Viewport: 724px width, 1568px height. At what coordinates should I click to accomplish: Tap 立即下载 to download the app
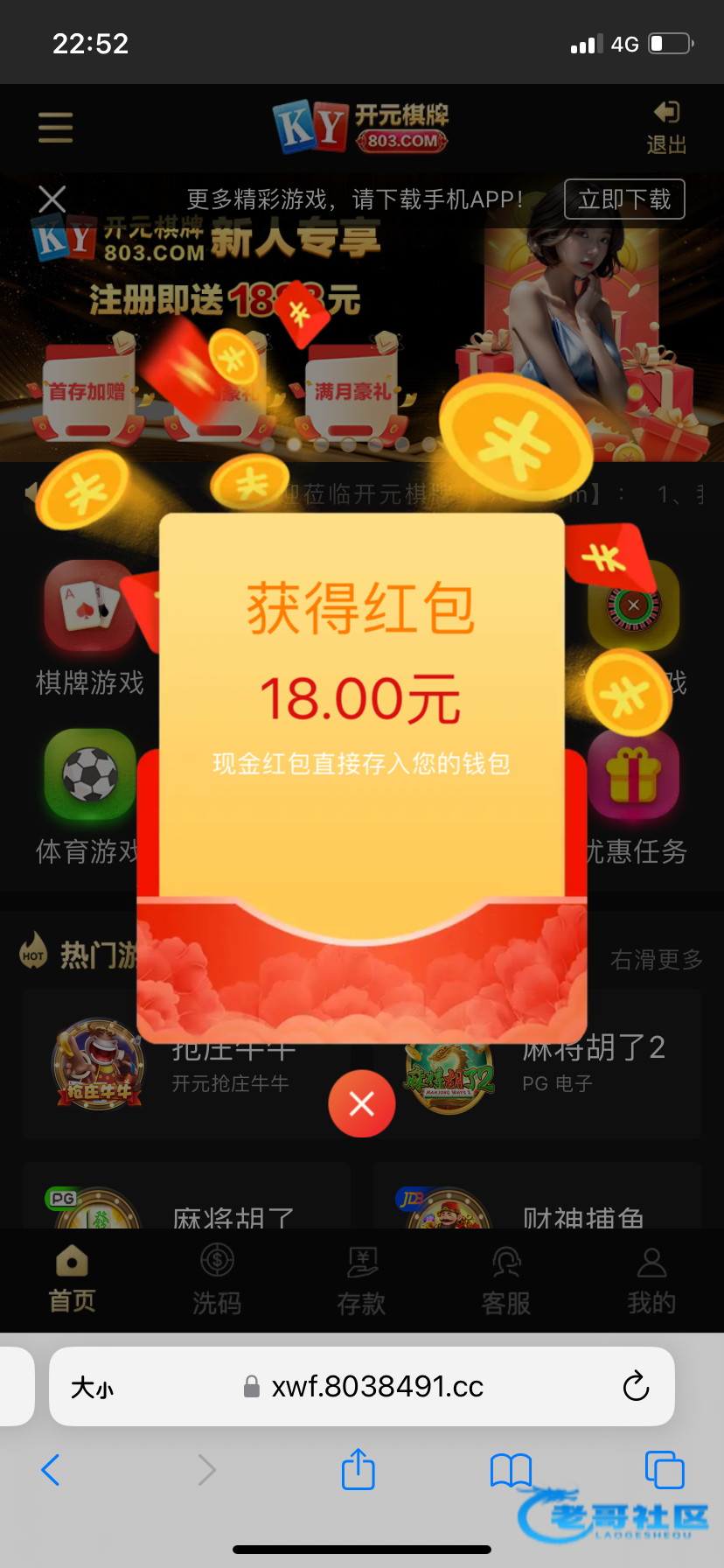tap(624, 199)
